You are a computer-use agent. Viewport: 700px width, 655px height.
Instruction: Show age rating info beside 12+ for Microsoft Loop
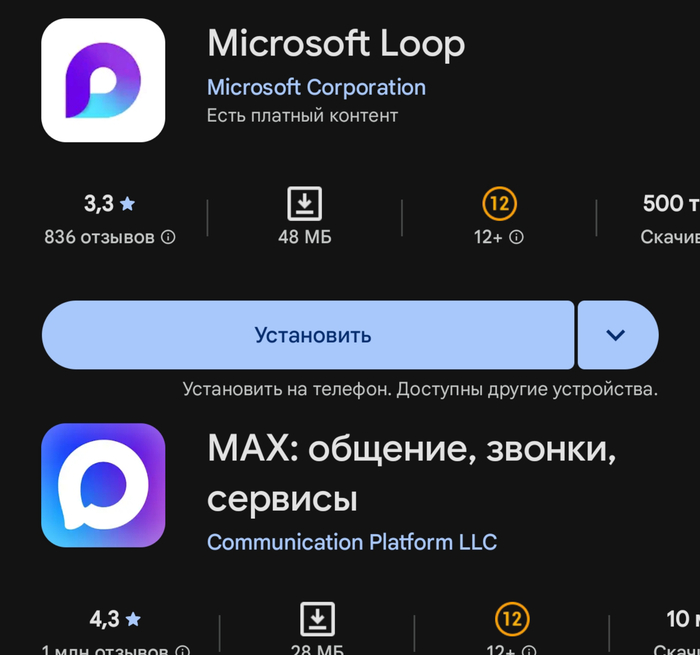click(517, 238)
